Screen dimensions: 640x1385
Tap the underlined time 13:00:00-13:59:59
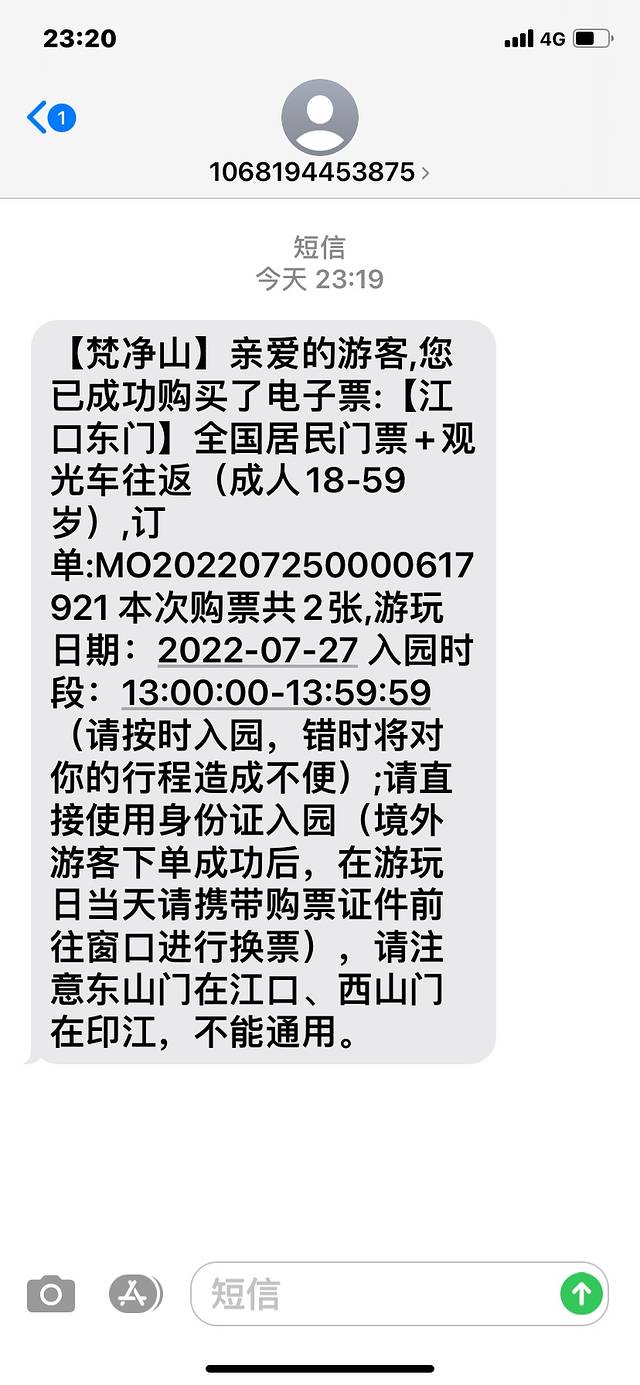click(276, 692)
